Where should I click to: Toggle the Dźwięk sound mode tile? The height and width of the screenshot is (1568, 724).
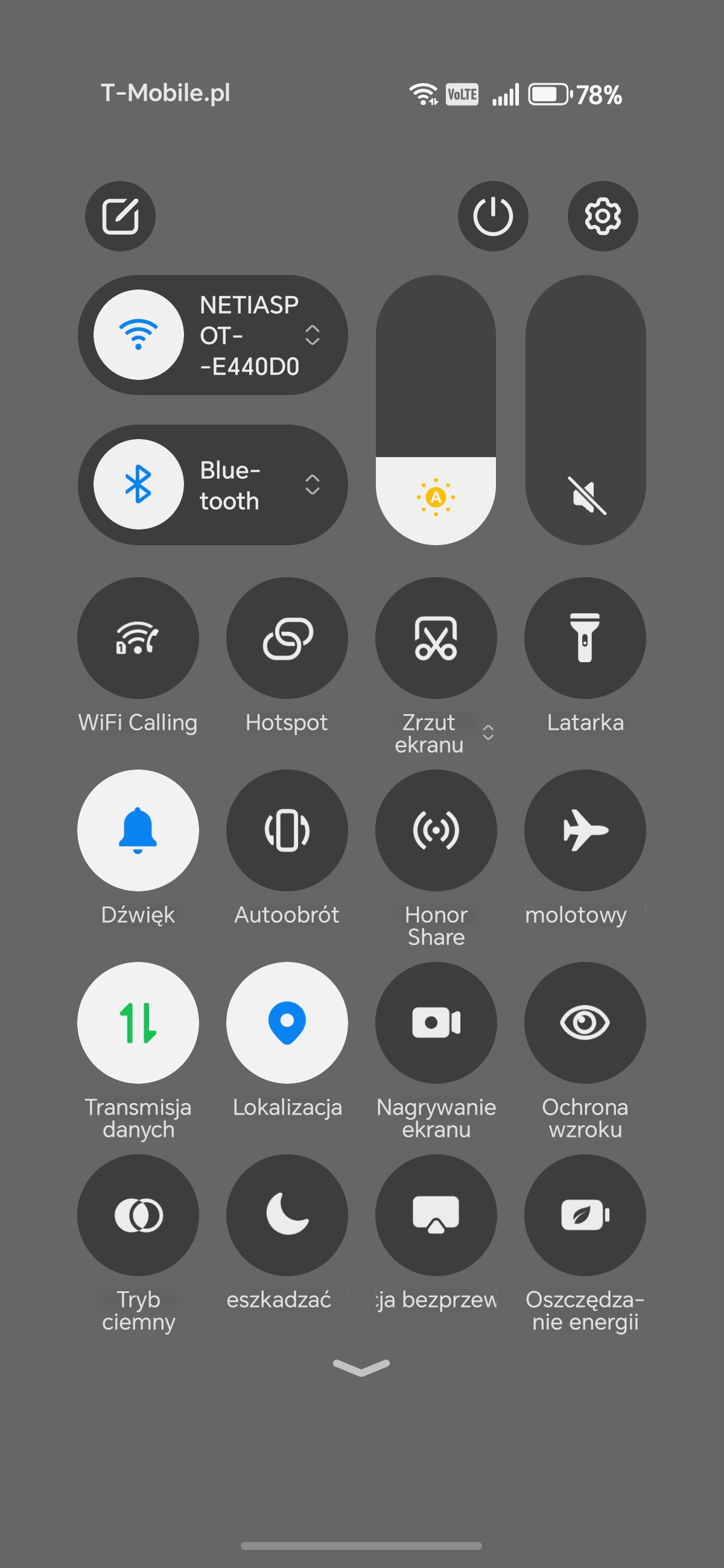tap(138, 830)
